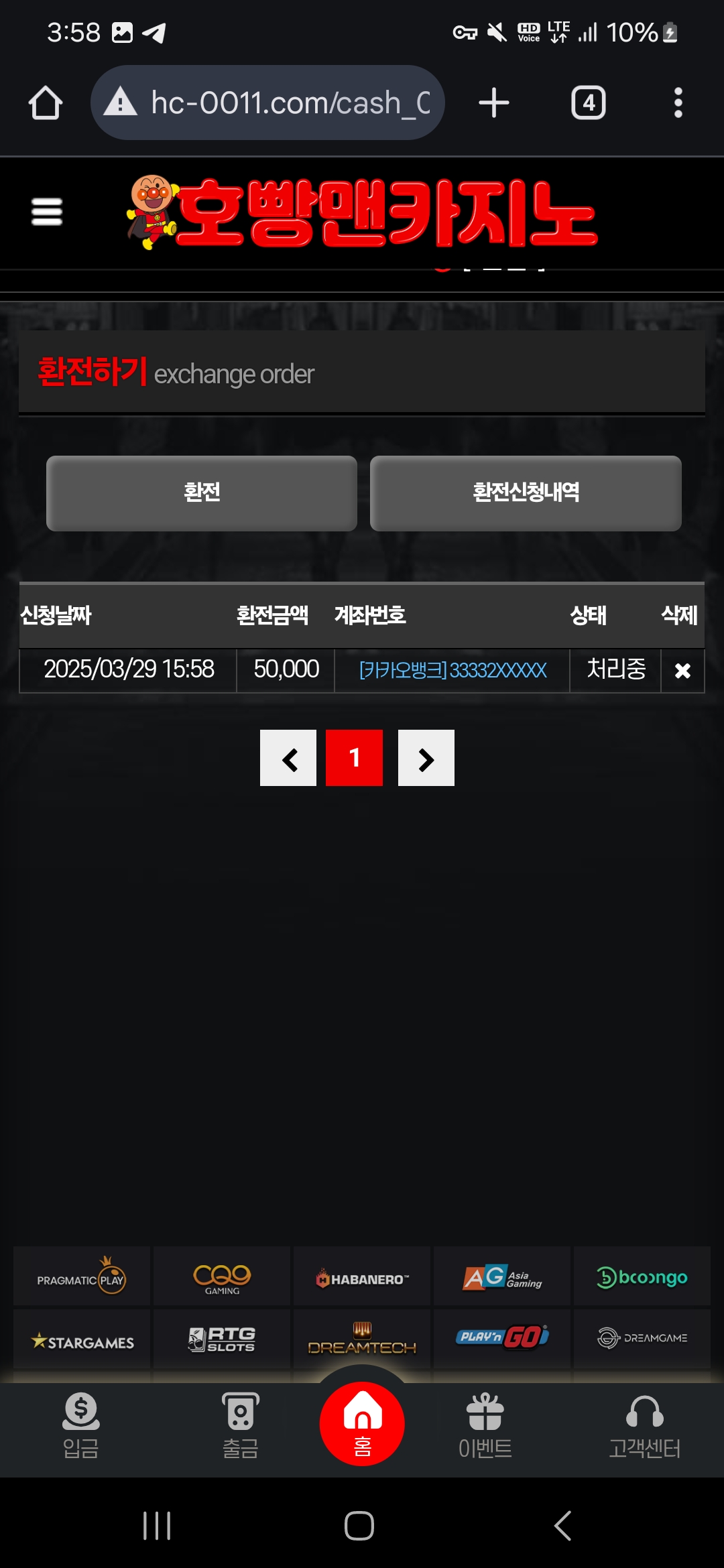Open the 입금 deposit tab
724x1568 pixels.
pos(80,1425)
